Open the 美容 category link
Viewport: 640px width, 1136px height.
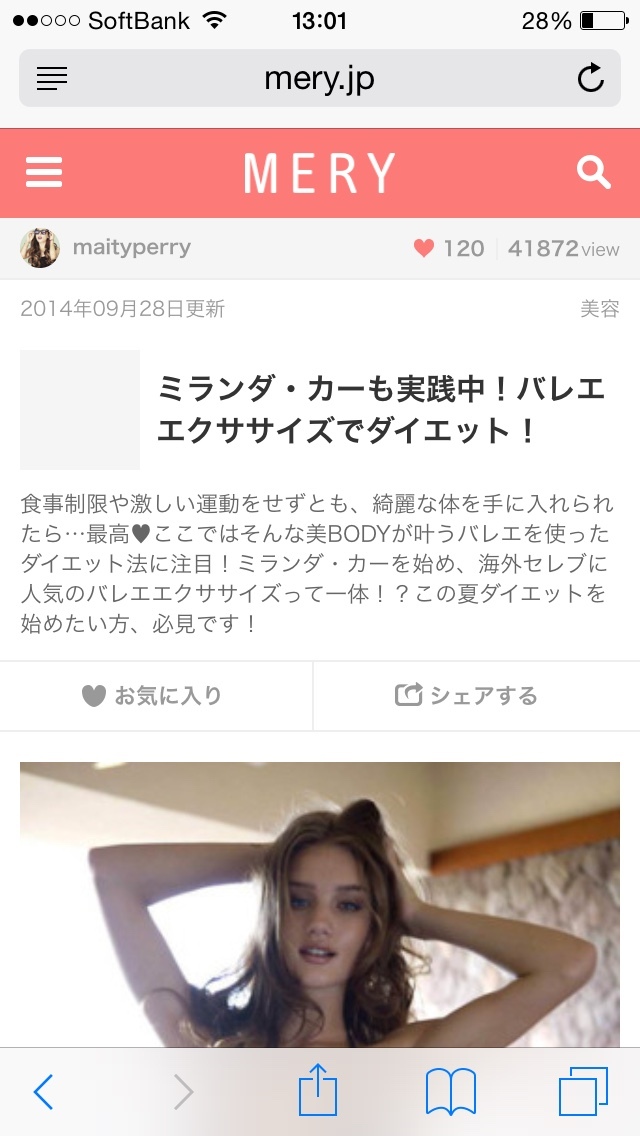[x=599, y=309]
